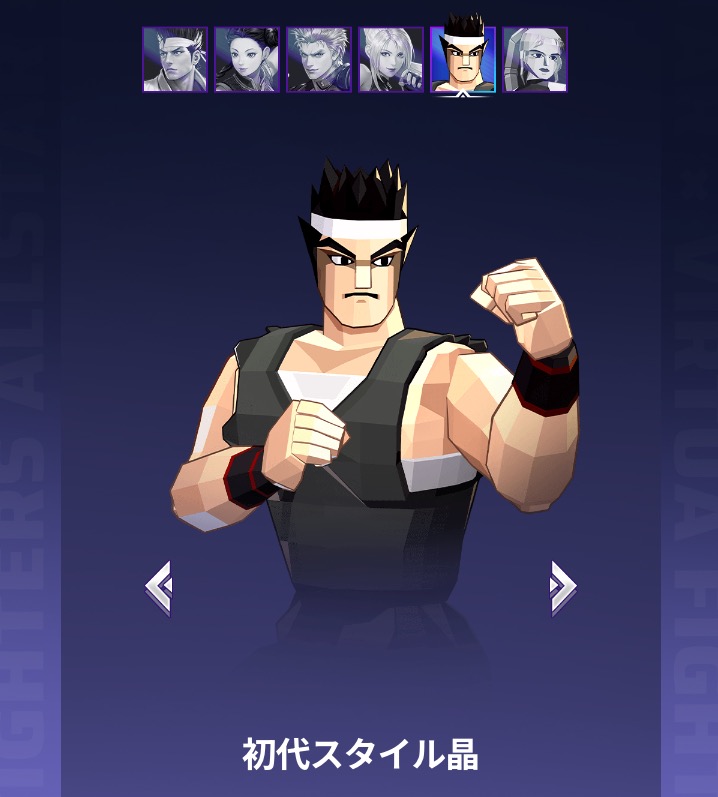Select the last polygon-style blonde woman thumbnail

(x=535, y=60)
